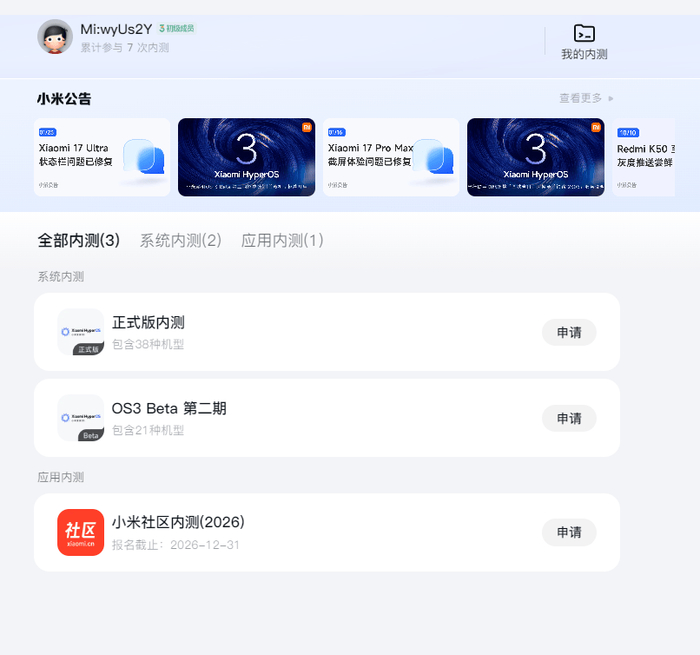The image size is (700, 655).
Task: Apply for OS3 Beta 第二期
Action: point(569,418)
